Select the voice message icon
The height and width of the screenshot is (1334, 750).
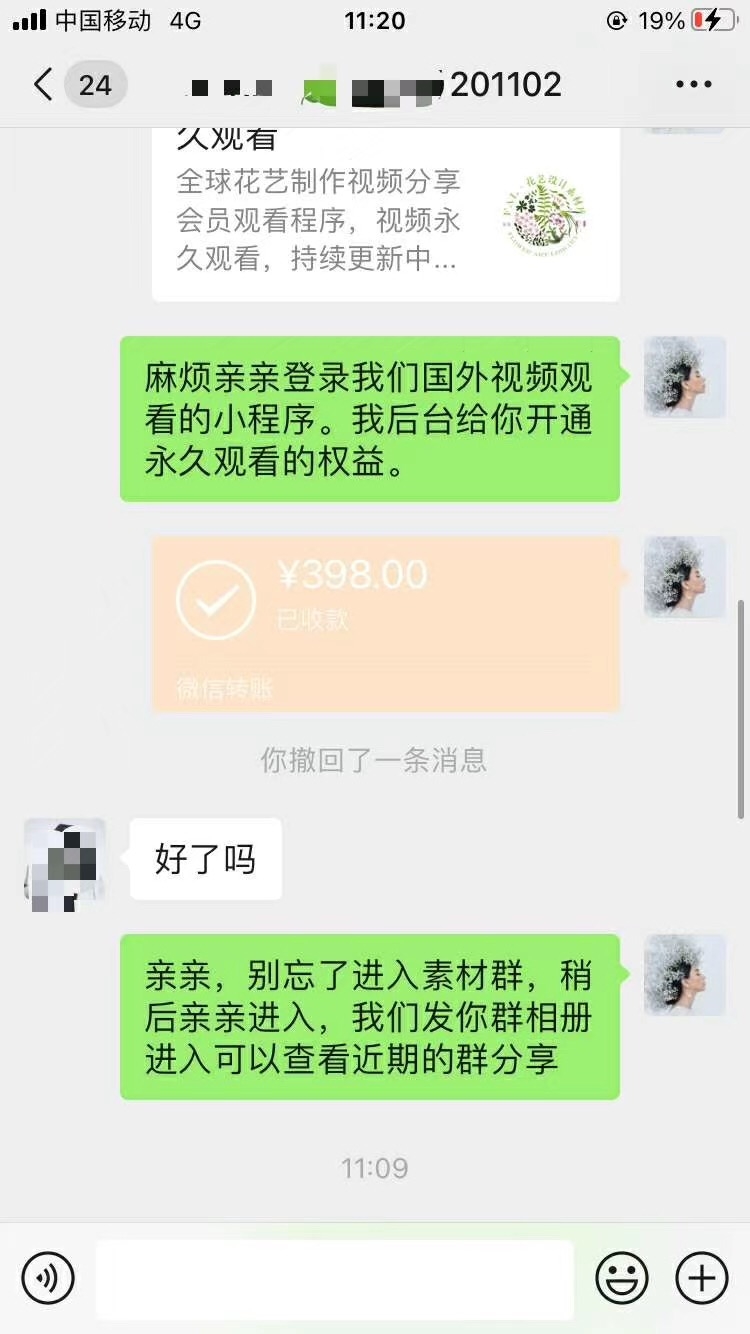click(47, 1278)
